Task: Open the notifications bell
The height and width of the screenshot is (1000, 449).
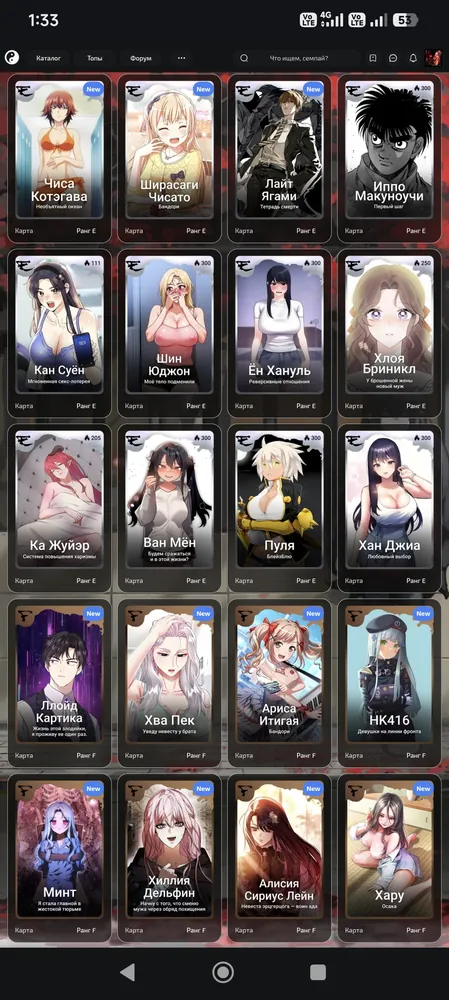Action: point(413,58)
